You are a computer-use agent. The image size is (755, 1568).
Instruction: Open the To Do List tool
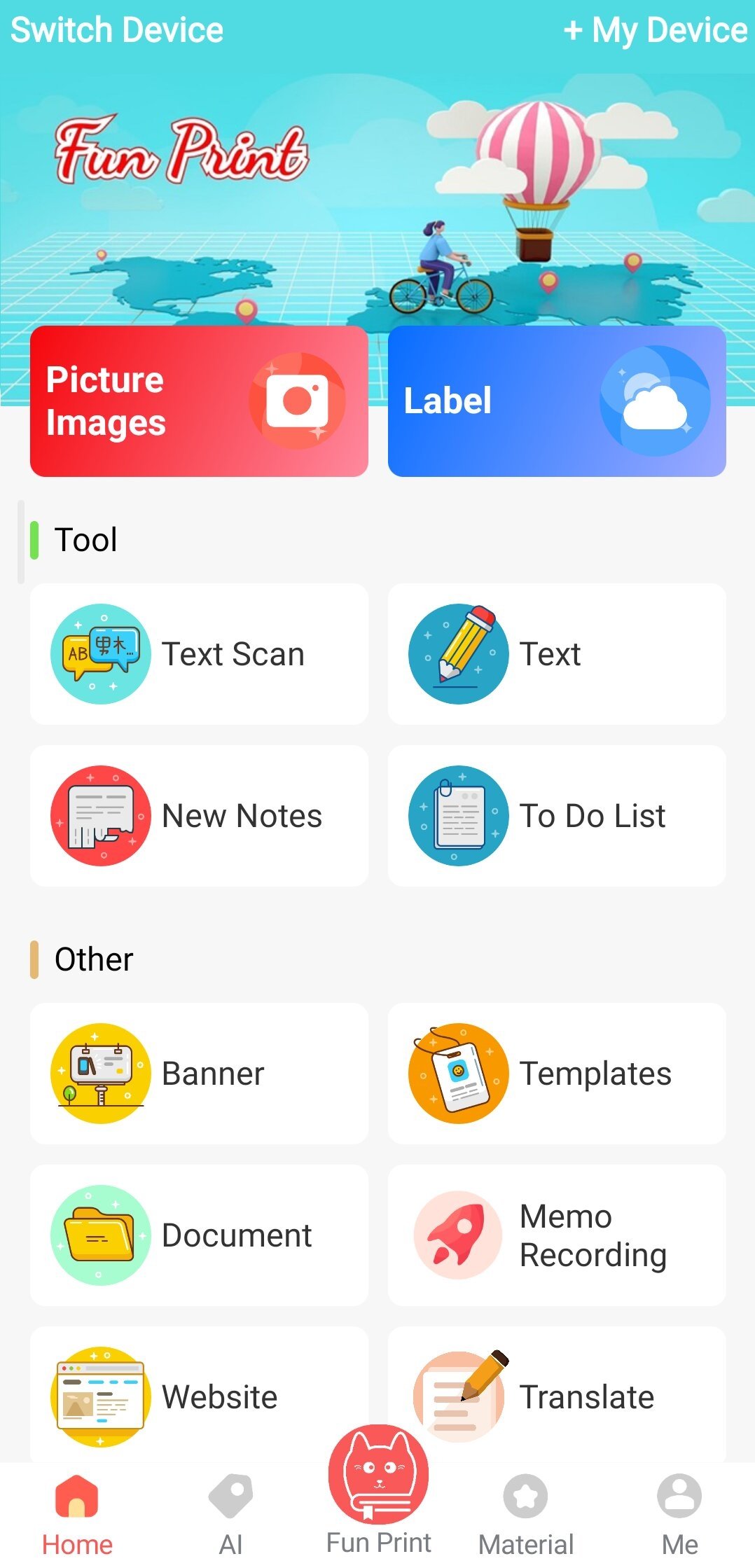click(557, 816)
